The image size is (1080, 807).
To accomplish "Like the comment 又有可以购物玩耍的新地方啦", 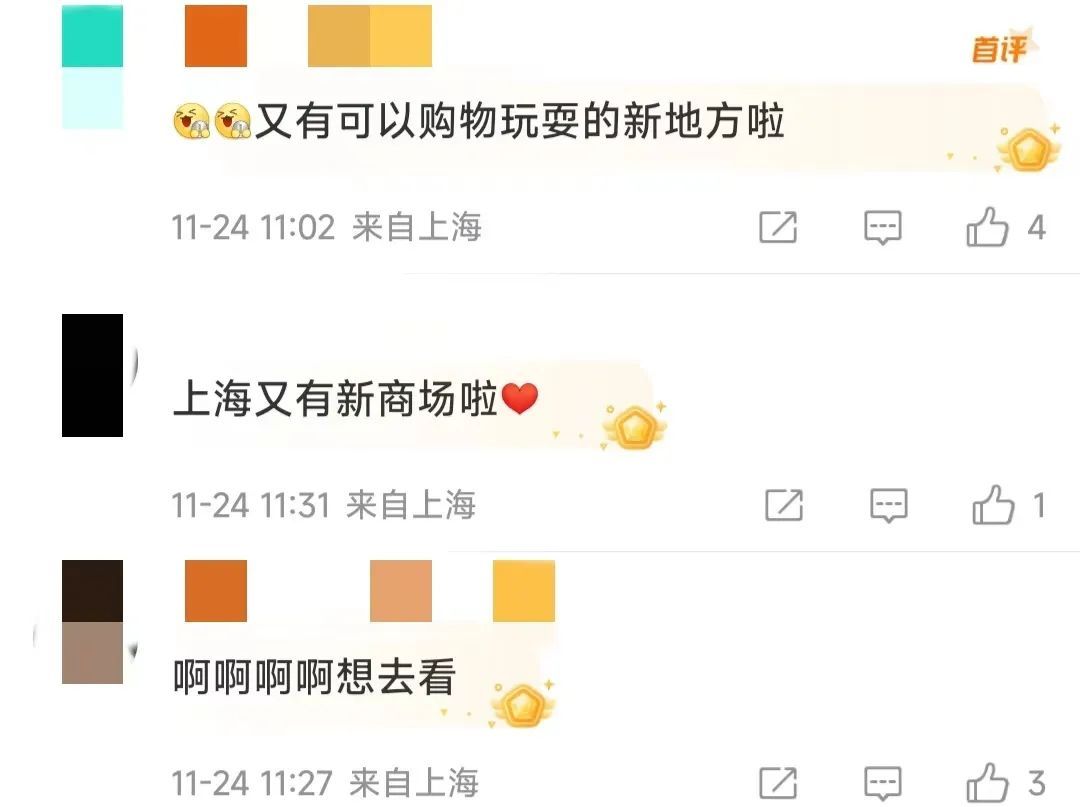I will tap(987, 229).
